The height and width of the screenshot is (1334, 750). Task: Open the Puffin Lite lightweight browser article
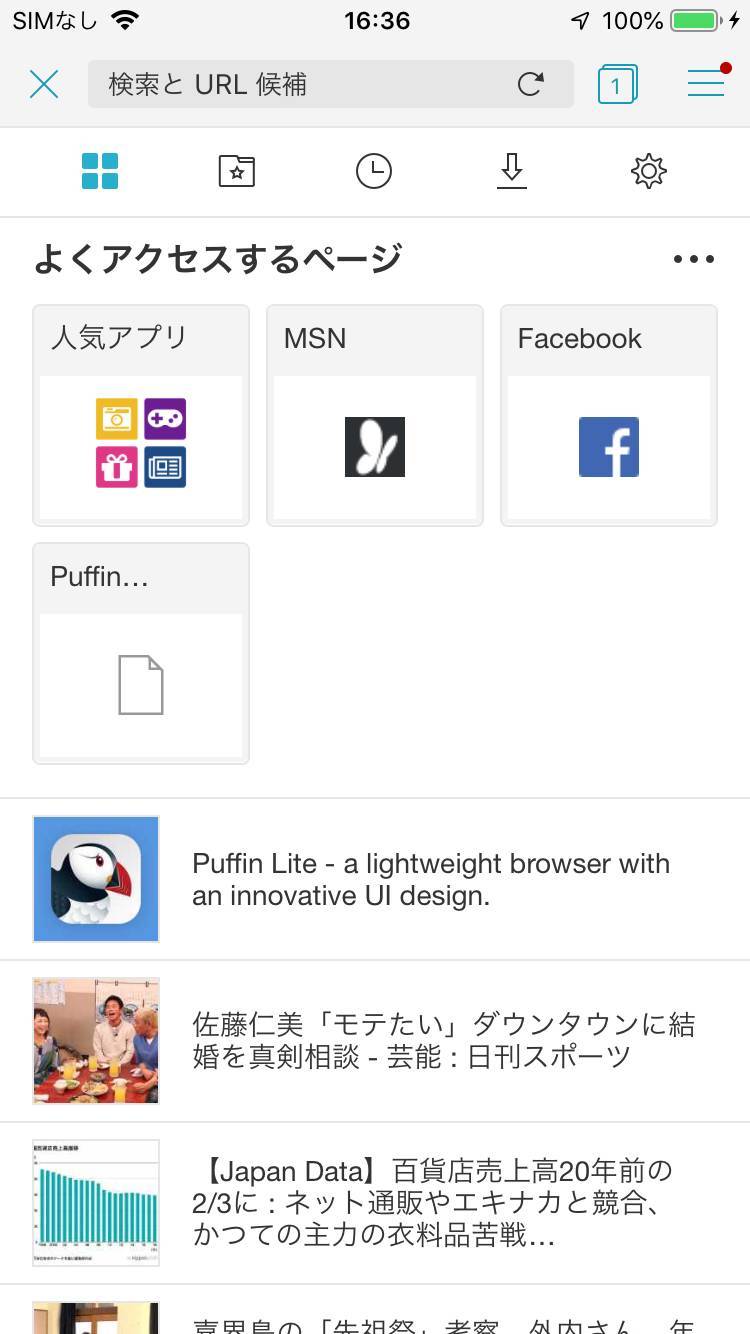coord(375,879)
